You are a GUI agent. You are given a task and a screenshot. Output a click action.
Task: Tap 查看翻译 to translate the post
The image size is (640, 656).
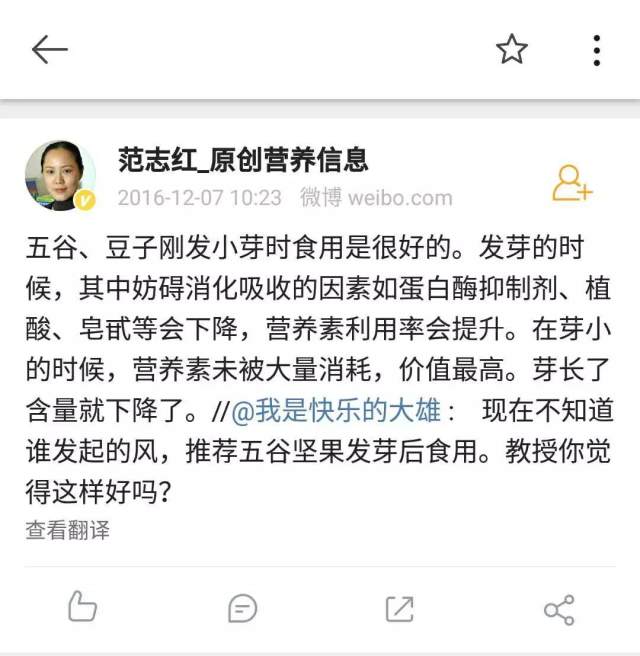tap(68, 530)
